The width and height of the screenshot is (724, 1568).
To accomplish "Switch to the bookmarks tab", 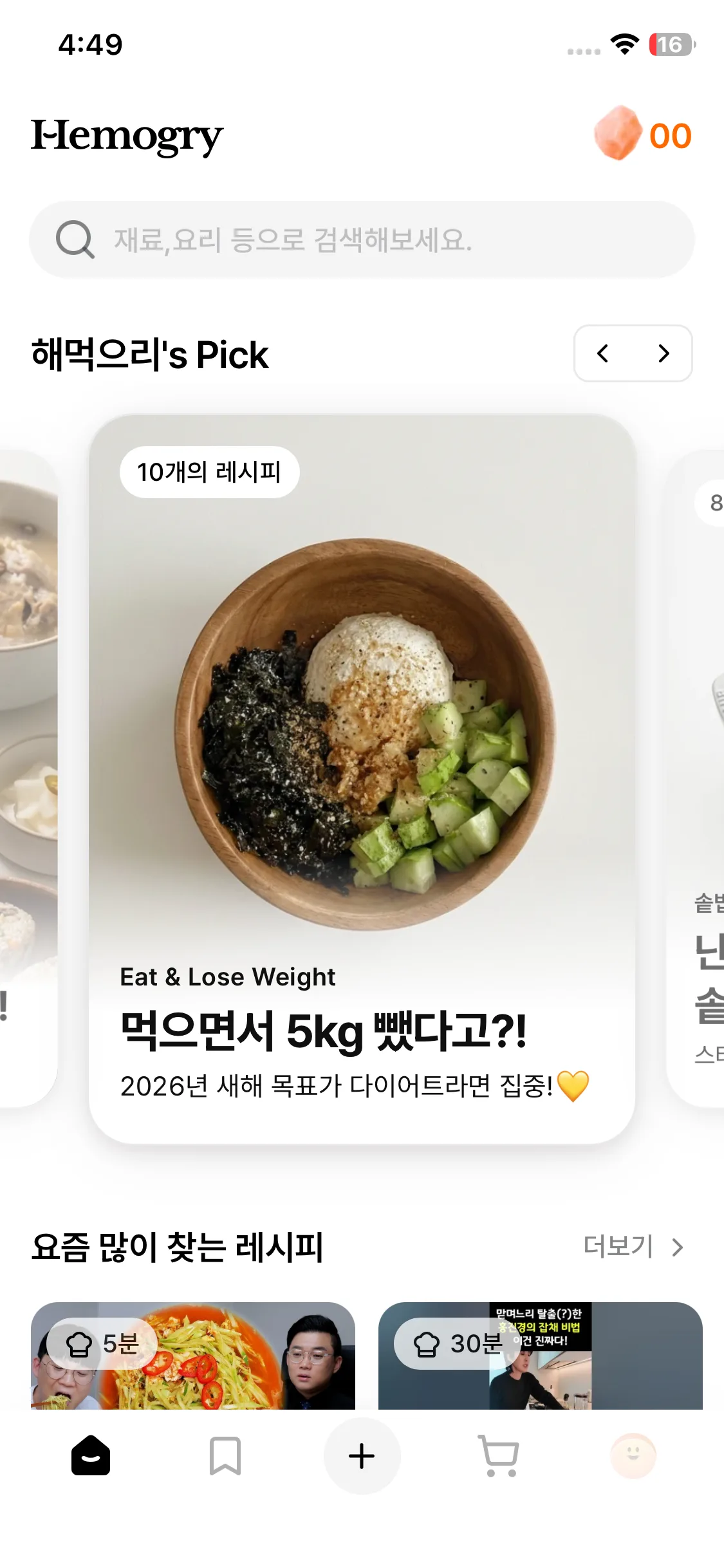I will pos(225,1455).
